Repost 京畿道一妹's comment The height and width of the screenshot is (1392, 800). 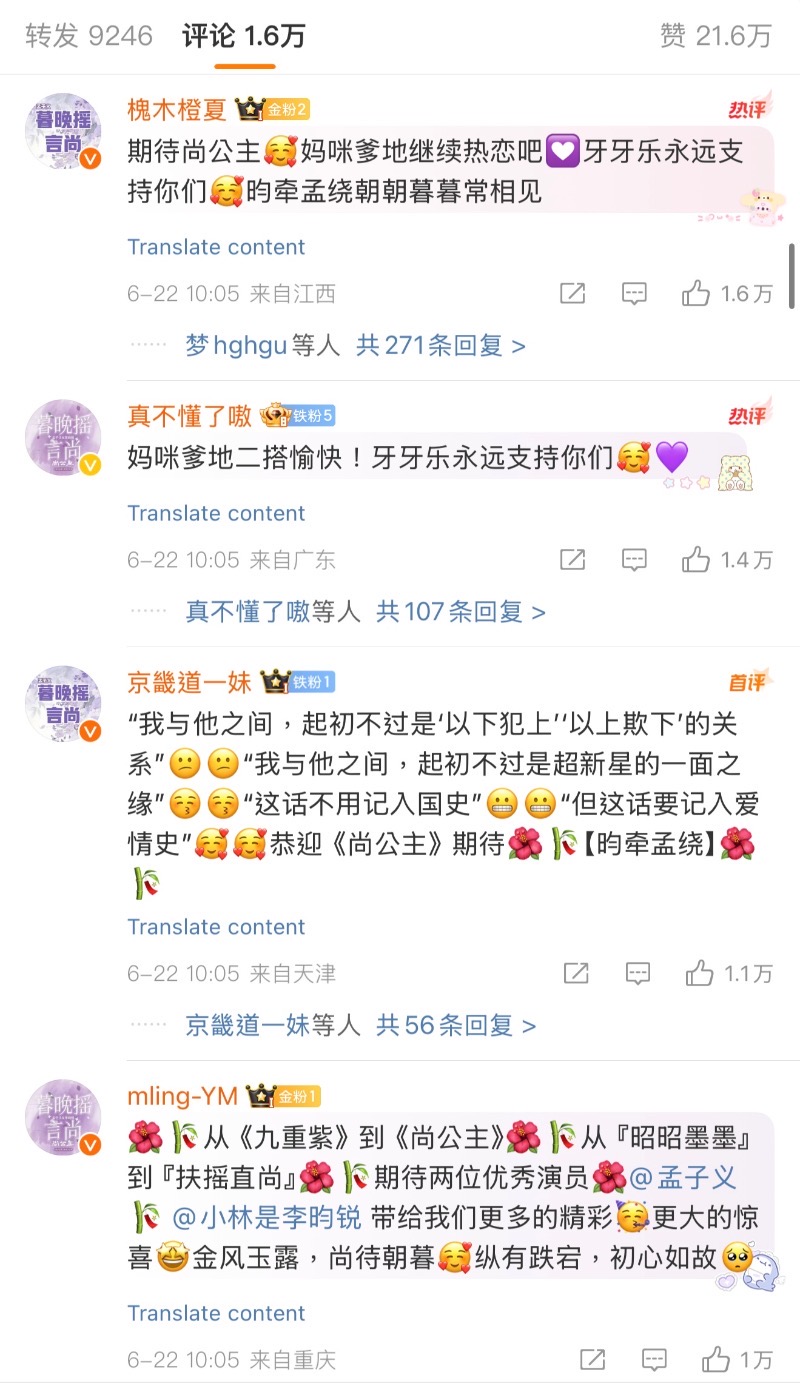coord(575,973)
